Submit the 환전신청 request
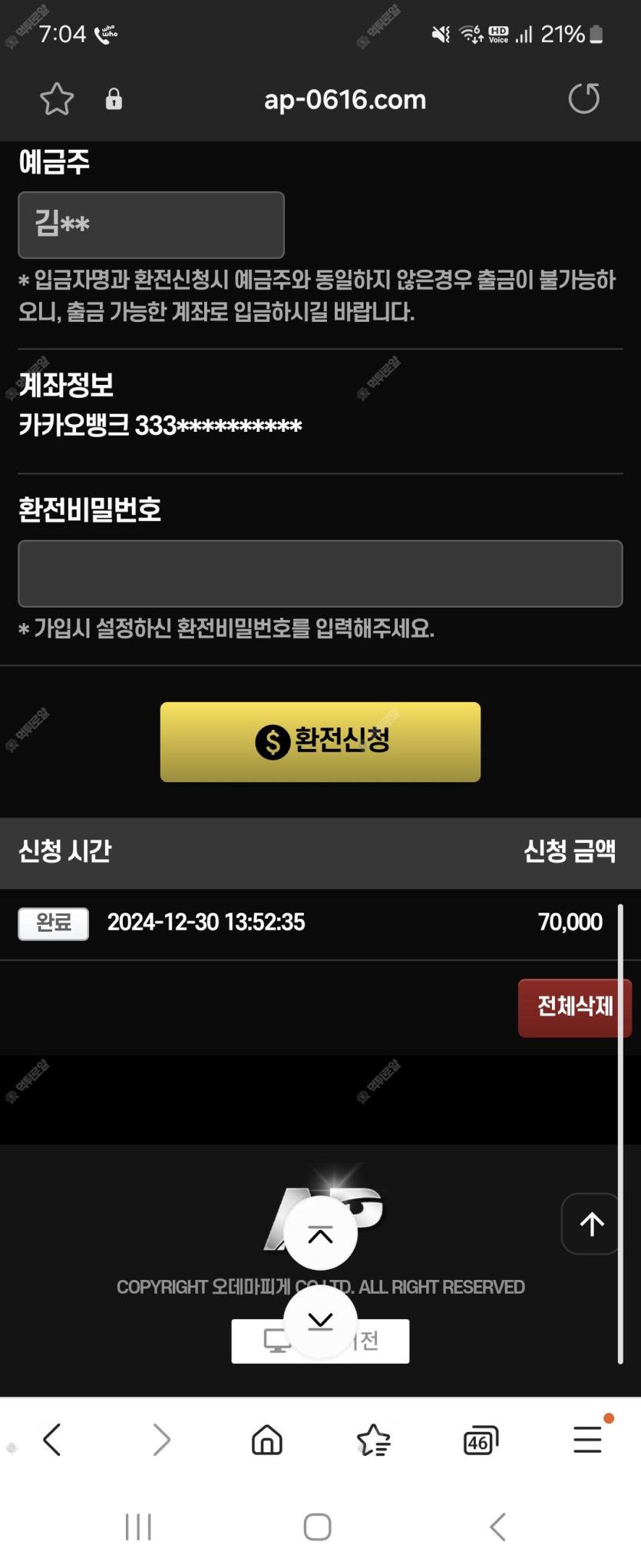641x1568 pixels. pos(320,742)
